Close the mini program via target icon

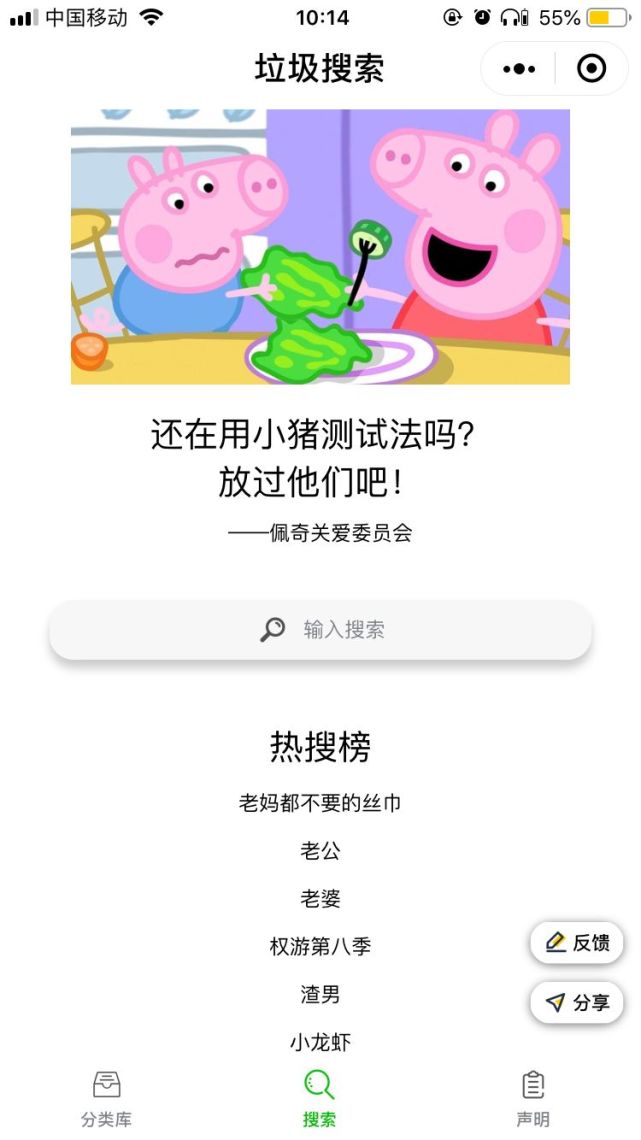pos(592,69)
